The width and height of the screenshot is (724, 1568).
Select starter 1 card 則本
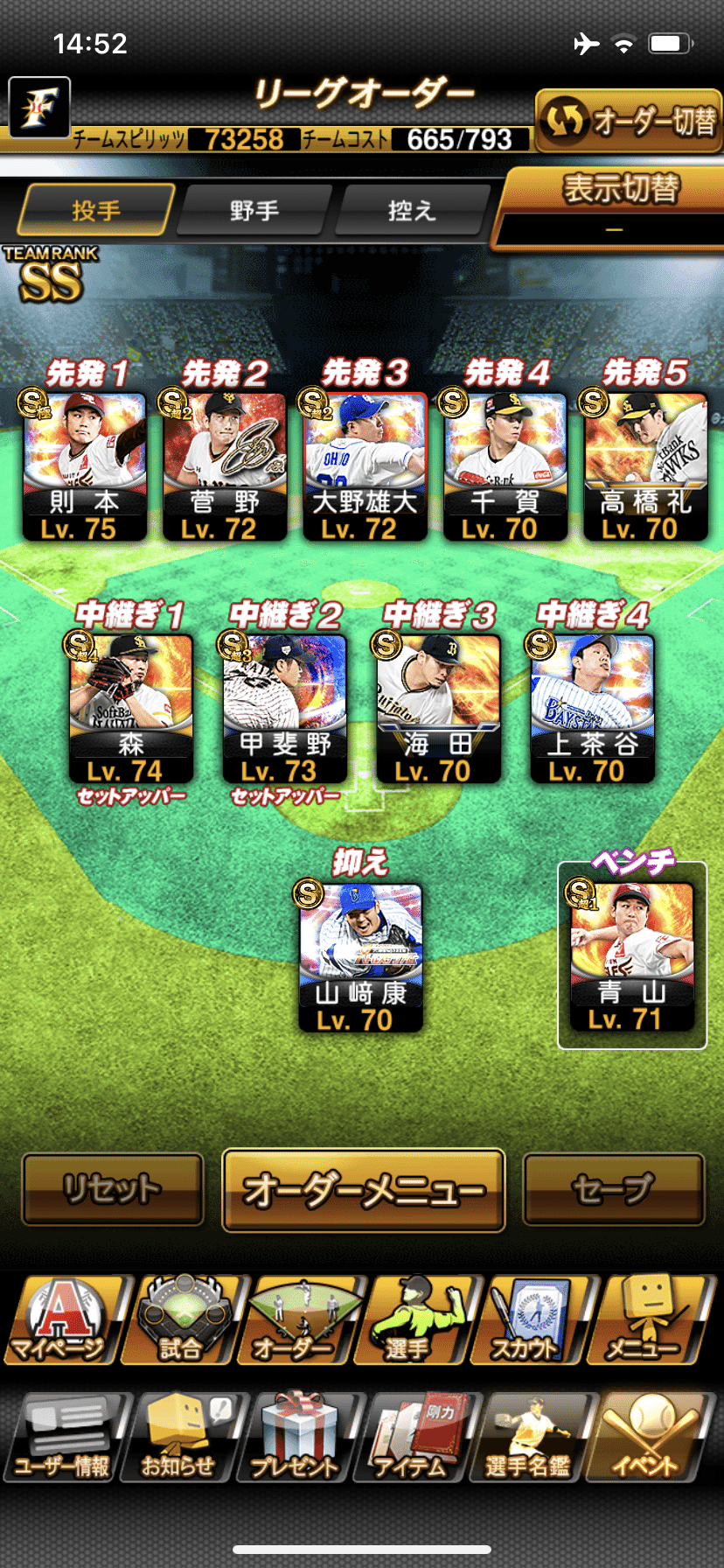84,465
